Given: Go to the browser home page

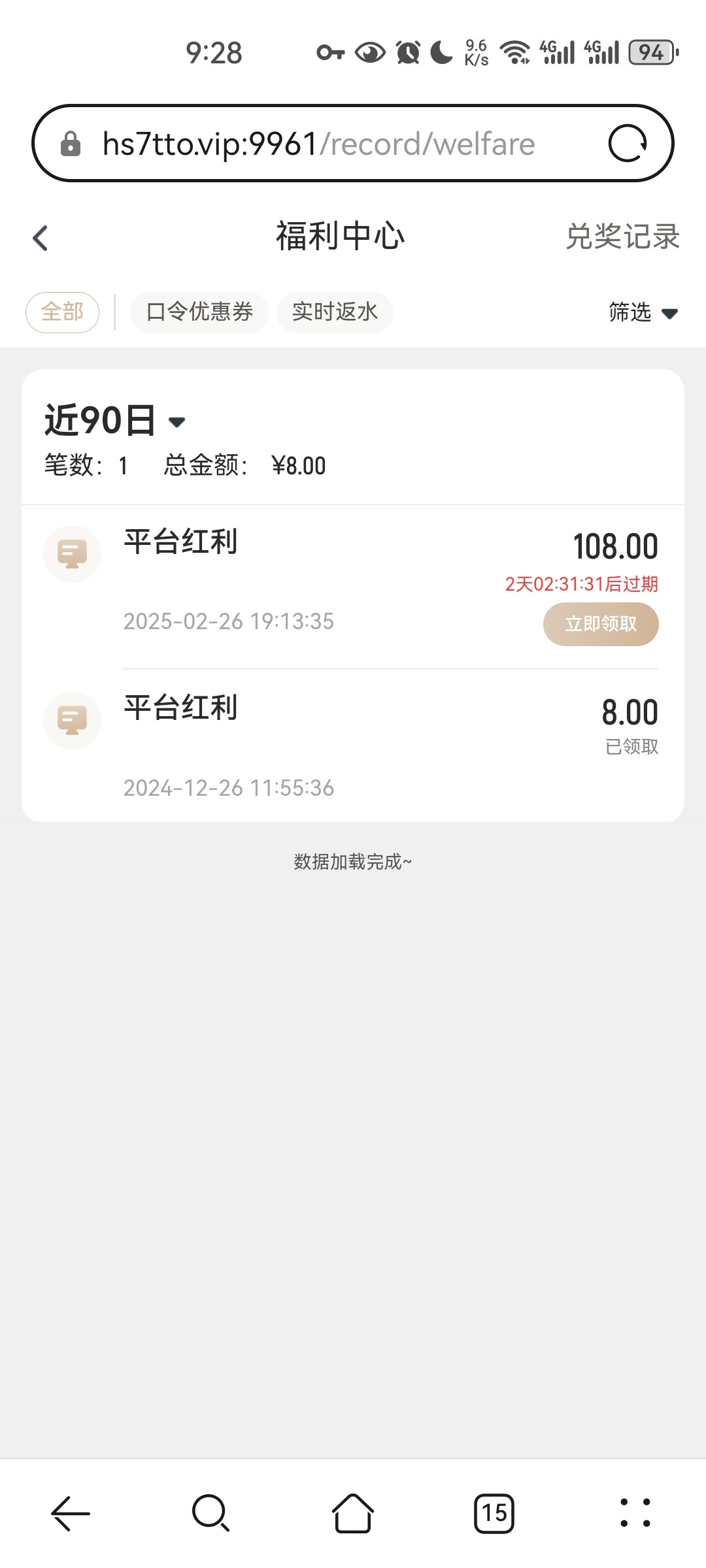Looking at the screenshot, I should 353,1513.
